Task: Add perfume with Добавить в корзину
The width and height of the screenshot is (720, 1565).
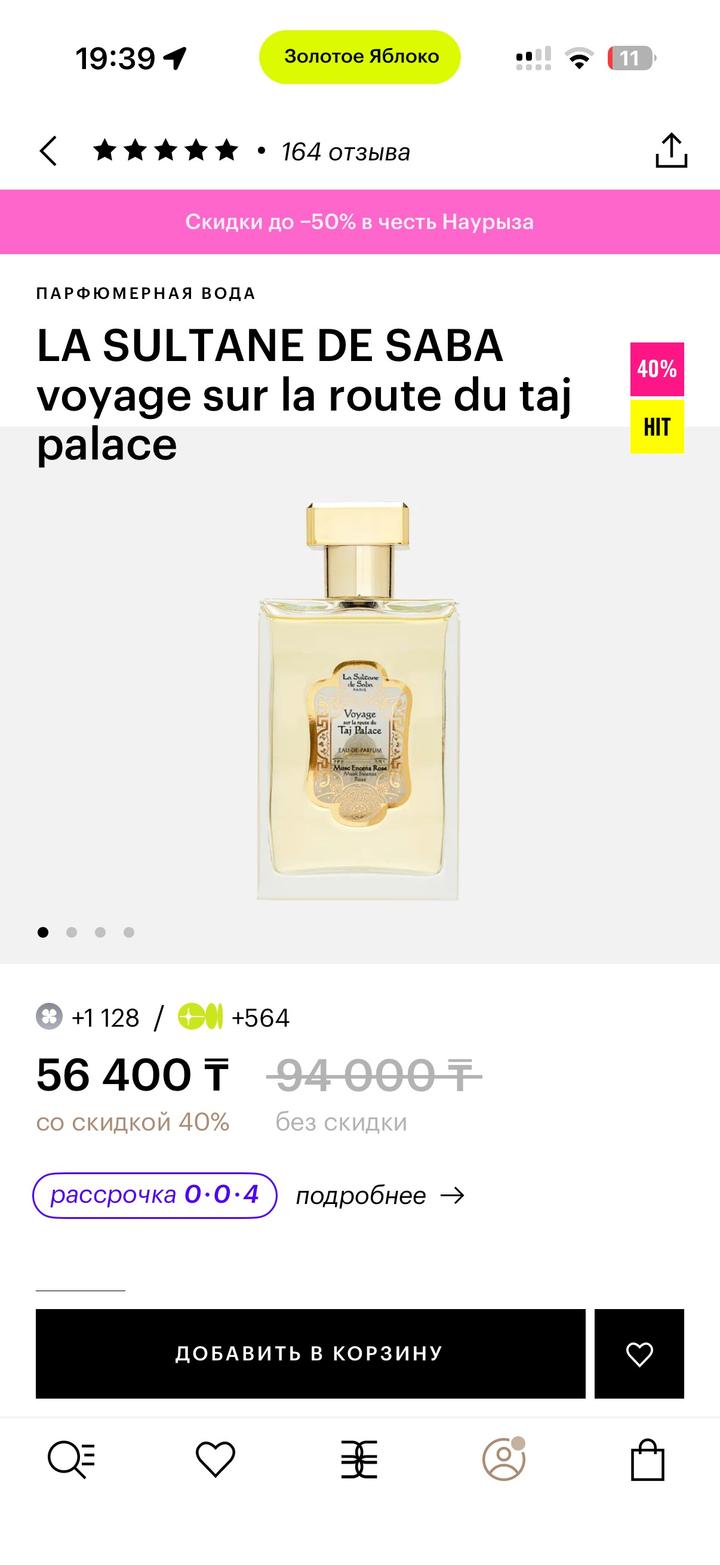Action: coord(310,1354)
